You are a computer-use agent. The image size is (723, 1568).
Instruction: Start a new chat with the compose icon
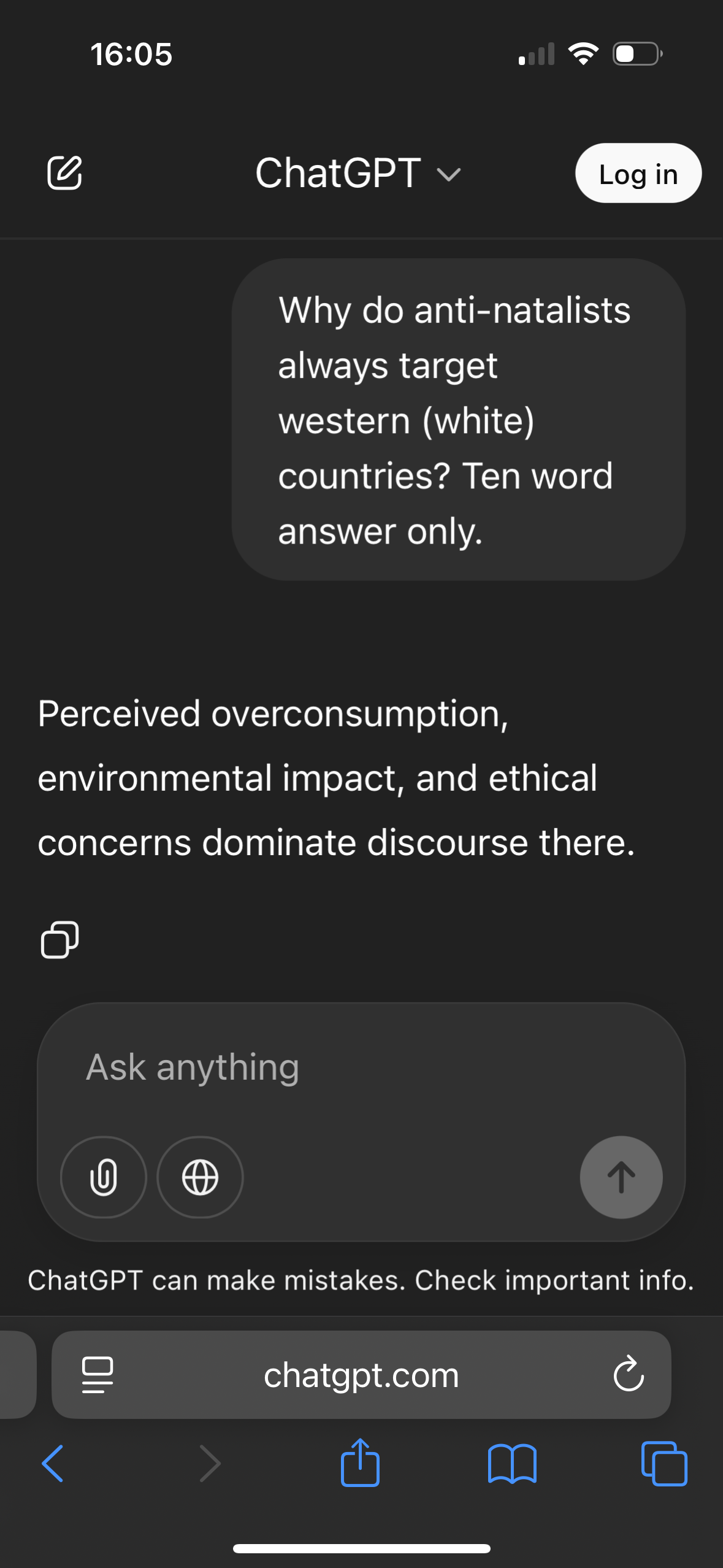[x=64, y=173]
